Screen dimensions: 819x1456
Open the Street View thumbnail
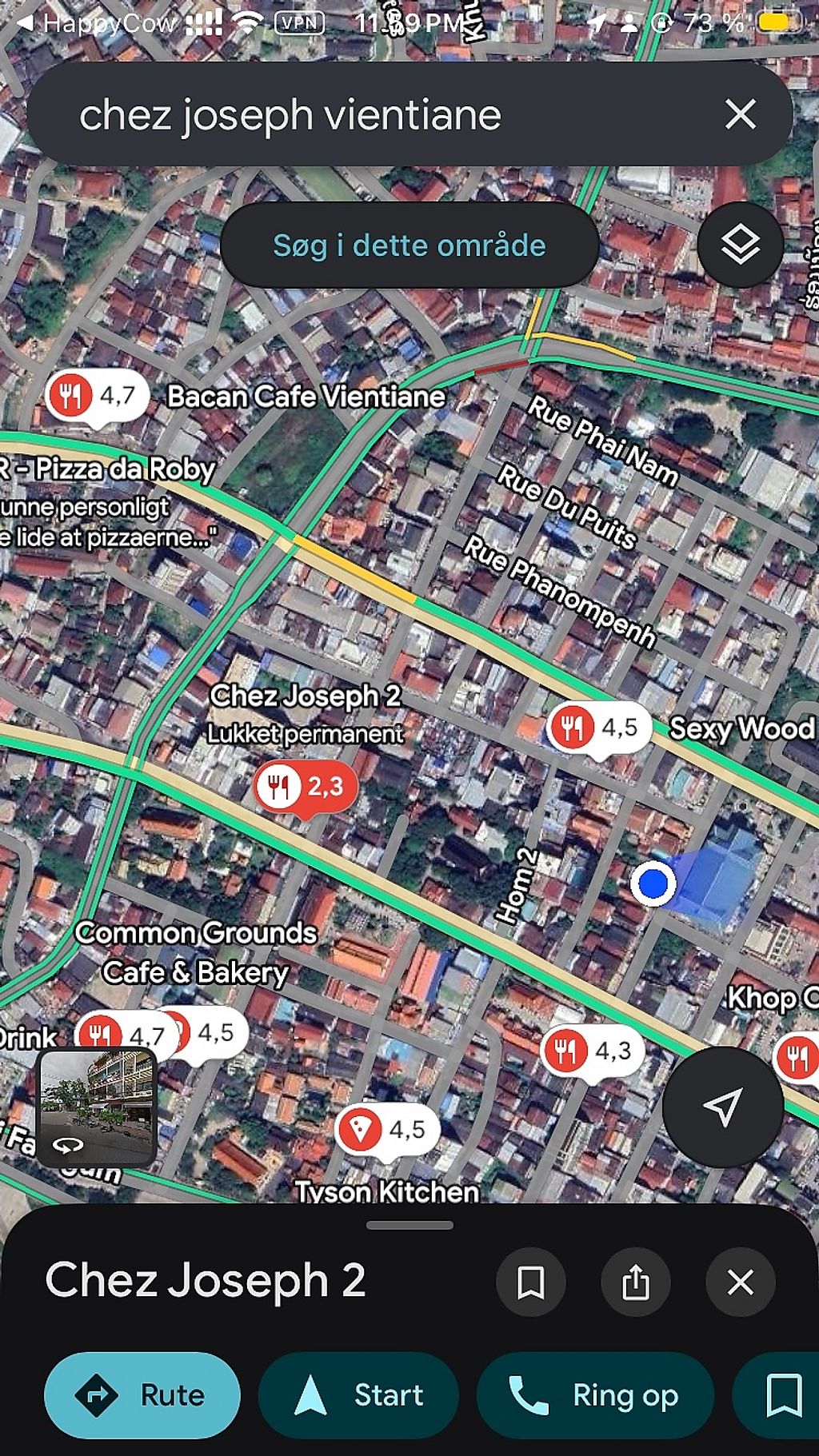pos(97,1107)
